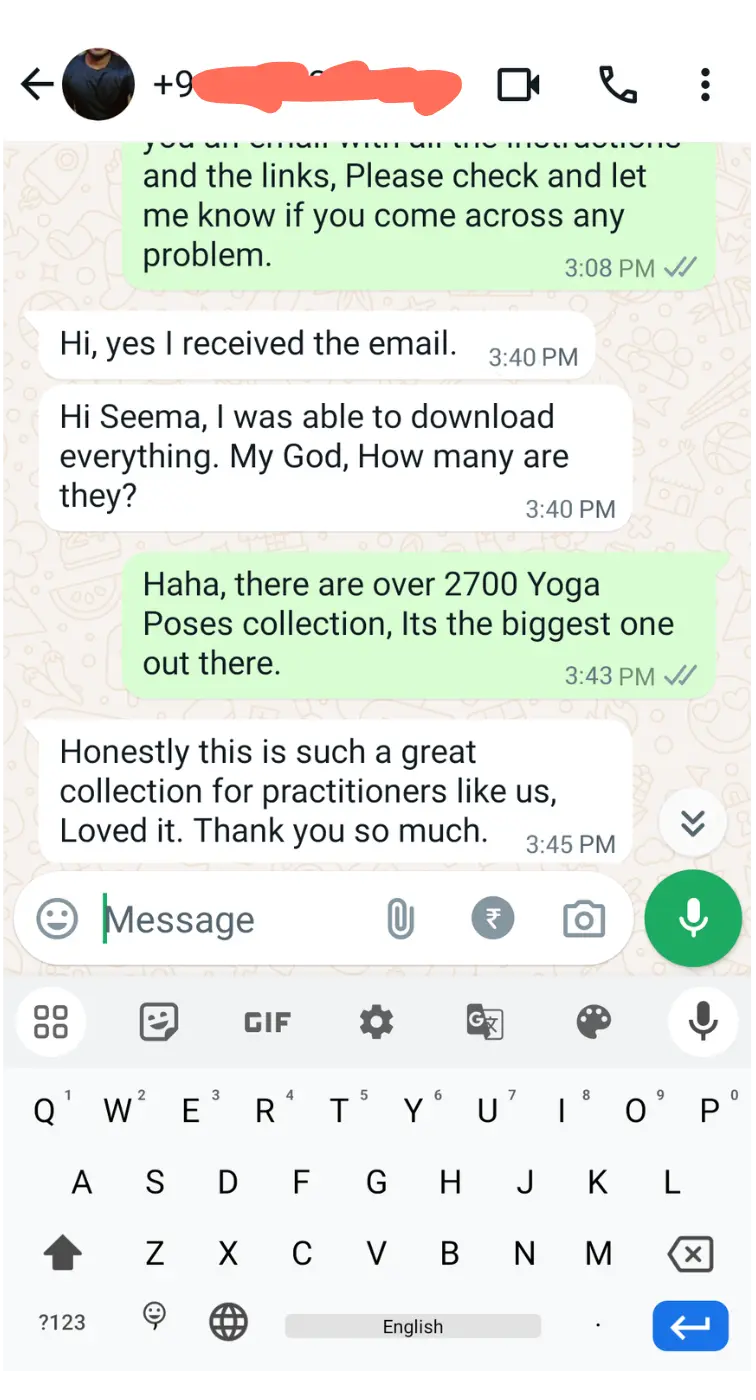Open the emoji picker in message bar

(x=57, y=919)
